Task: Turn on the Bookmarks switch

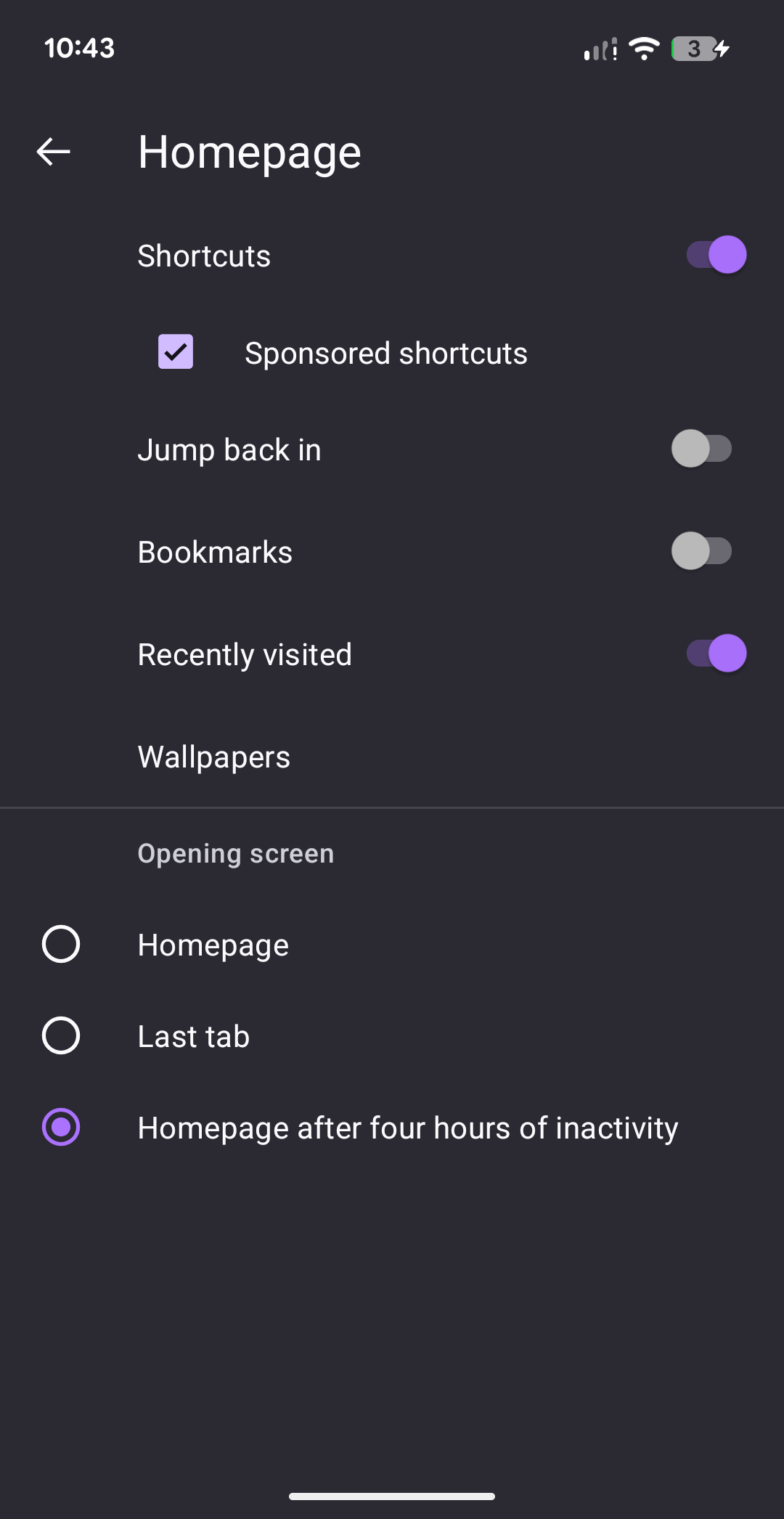Action: click(x=701, y=551)
